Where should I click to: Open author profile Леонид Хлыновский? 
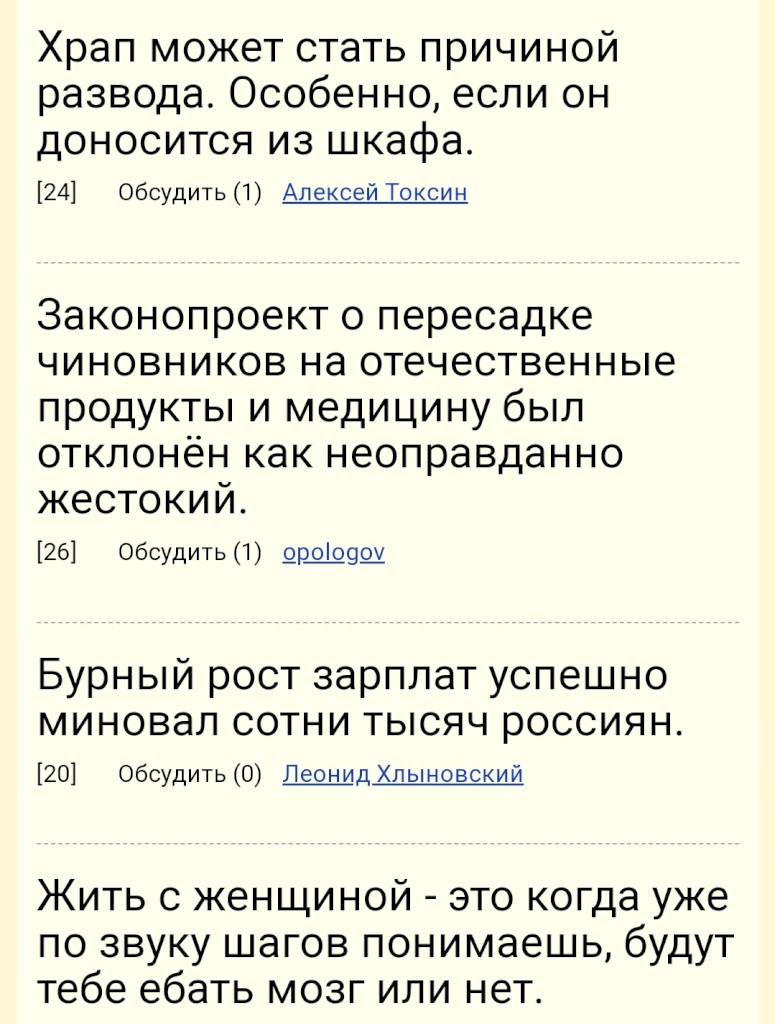(403, 774)
